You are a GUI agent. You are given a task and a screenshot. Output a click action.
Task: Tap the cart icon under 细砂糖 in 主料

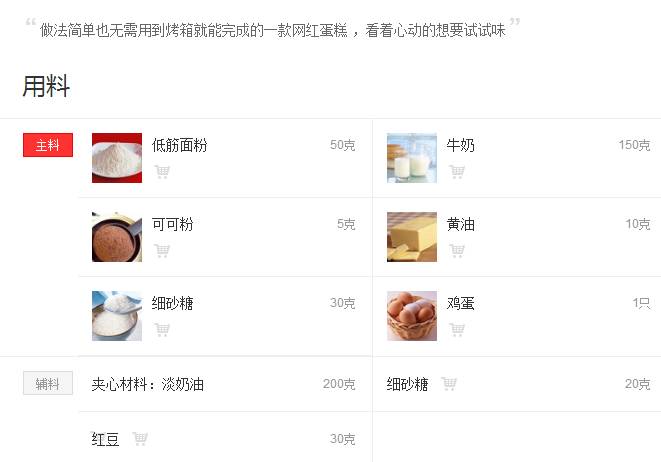[x=162, y=329]
